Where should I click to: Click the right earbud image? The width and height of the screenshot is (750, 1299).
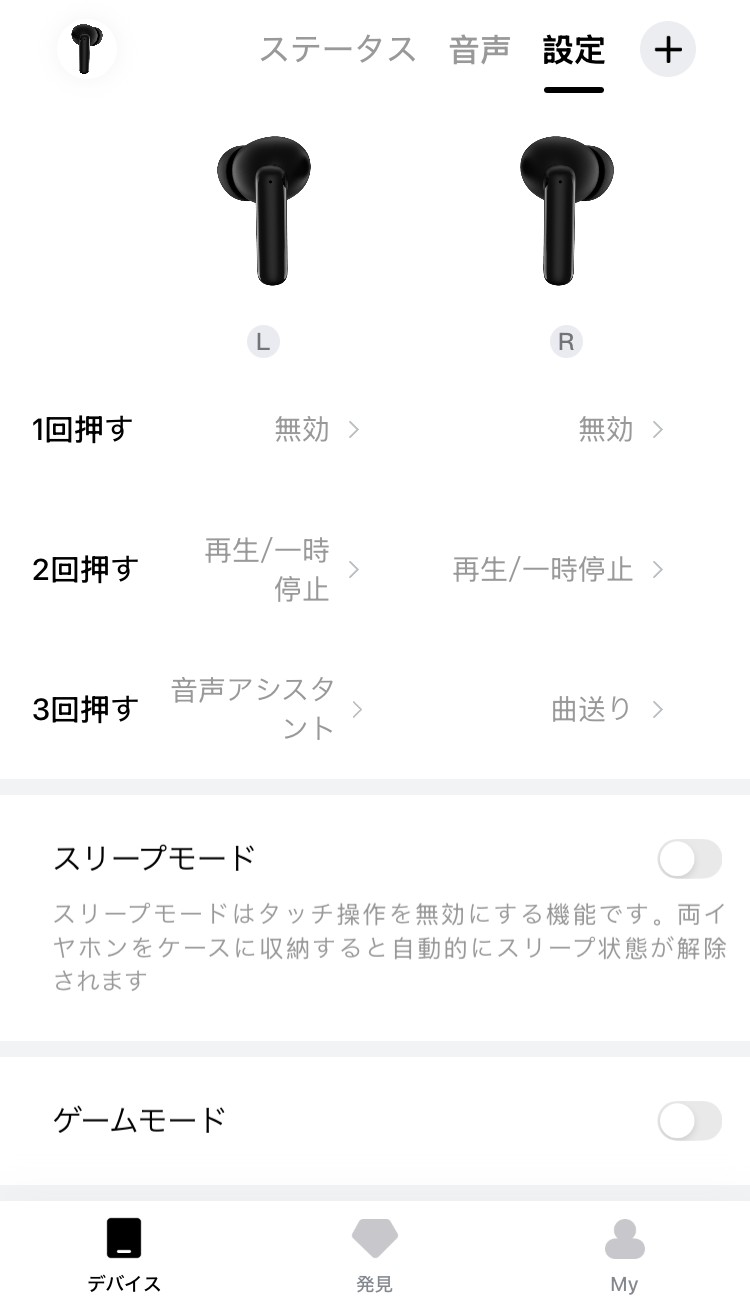pos(565,215)
